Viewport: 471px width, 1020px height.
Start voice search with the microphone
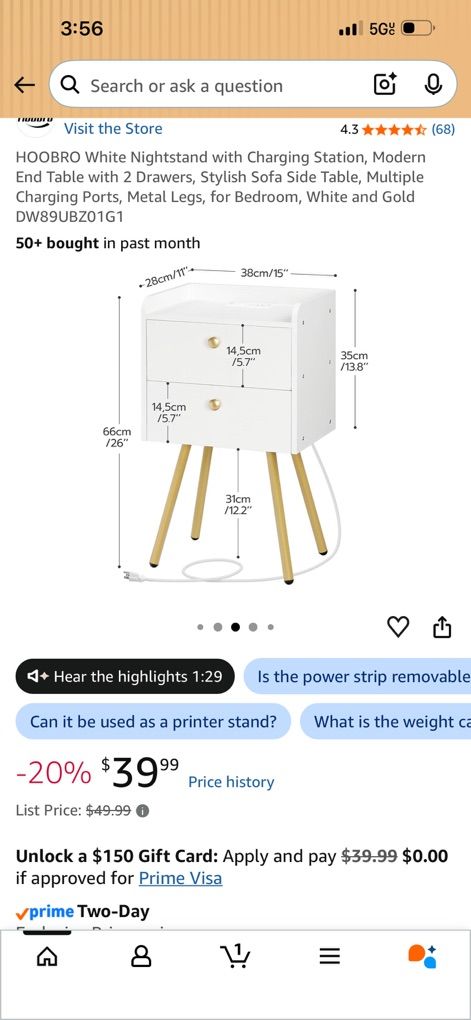tap(433, 85)
